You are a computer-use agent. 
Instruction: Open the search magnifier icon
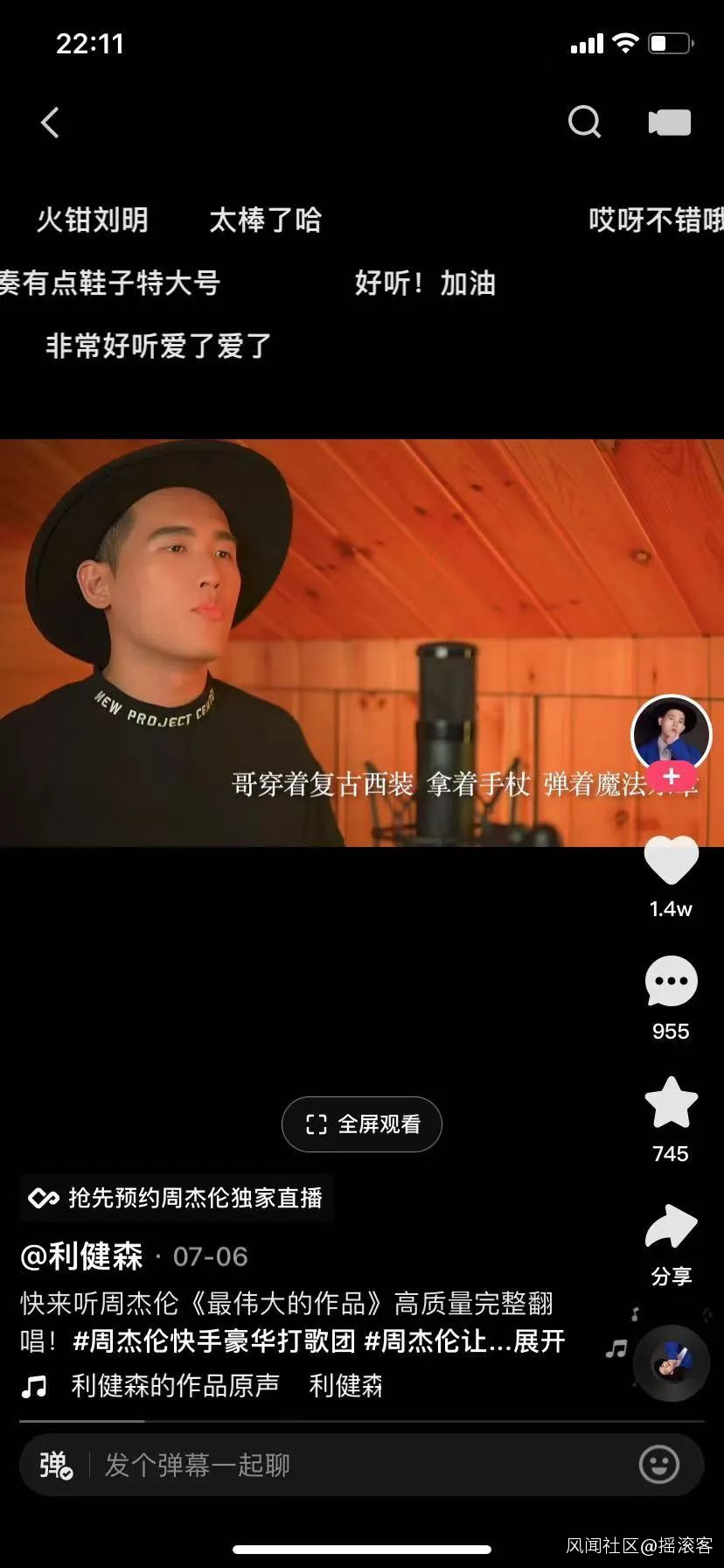tap(584, 122)
